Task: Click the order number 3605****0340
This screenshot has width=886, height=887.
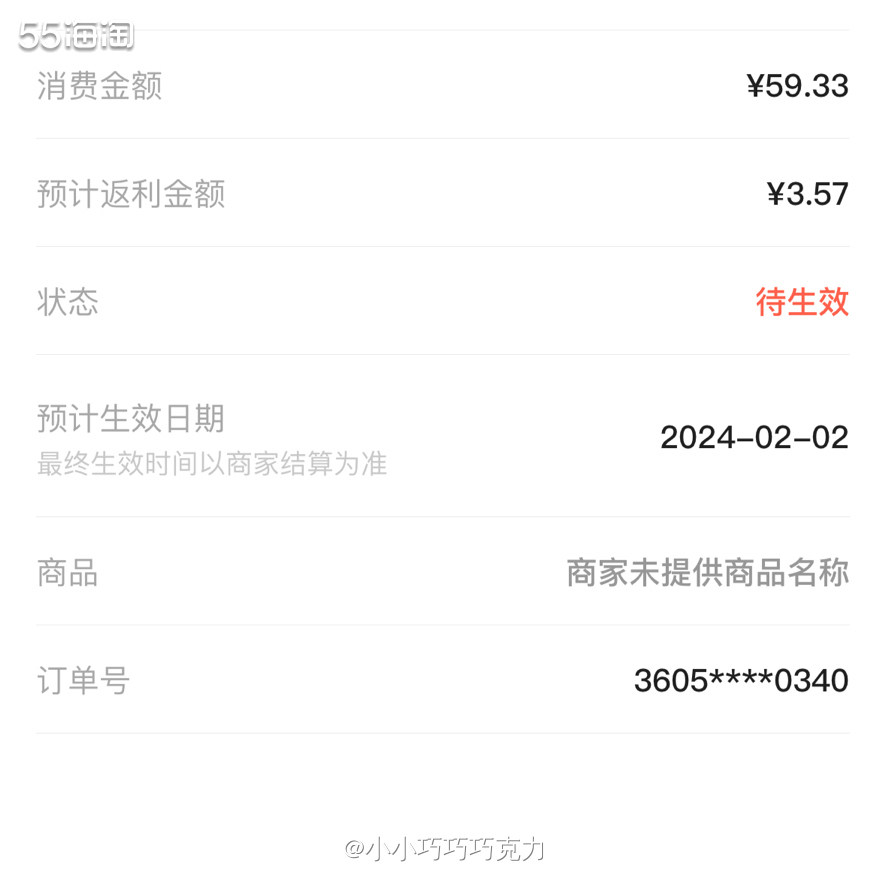Action: (x=741, y=680)
